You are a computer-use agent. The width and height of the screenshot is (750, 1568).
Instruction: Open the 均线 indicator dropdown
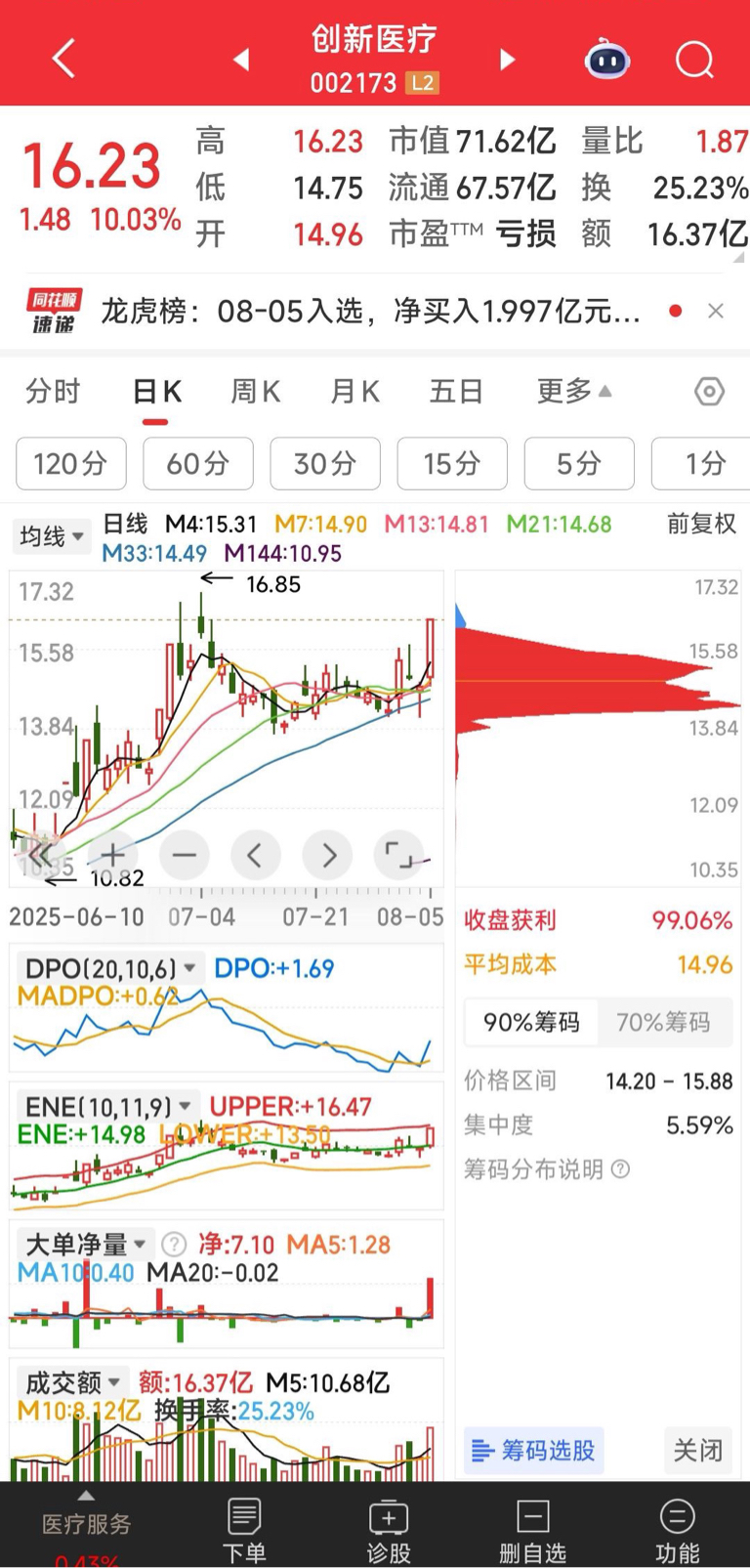click(51, 536)
